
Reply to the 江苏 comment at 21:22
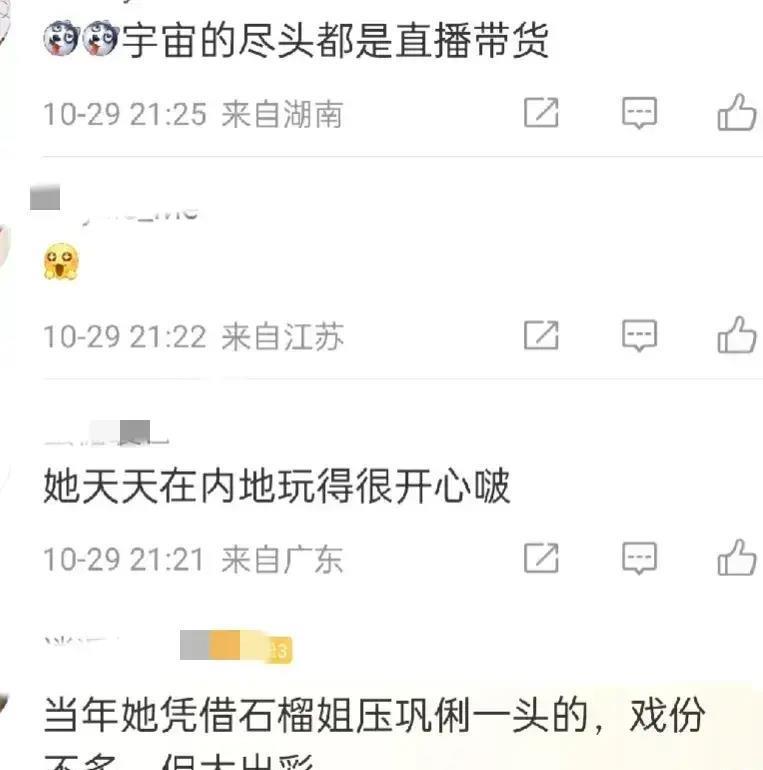point(639,335)
